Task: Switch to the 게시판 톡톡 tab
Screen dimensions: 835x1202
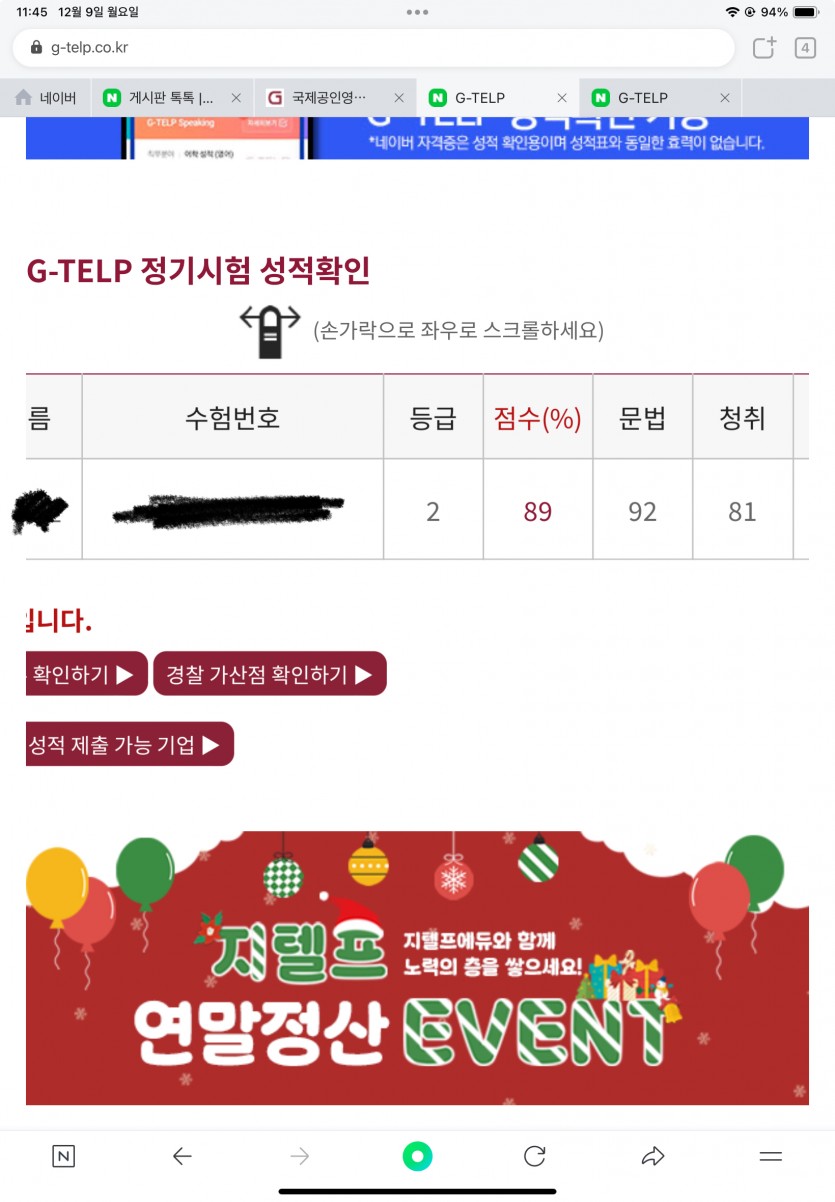Action: pyautogui.click(x=160, y=98)
